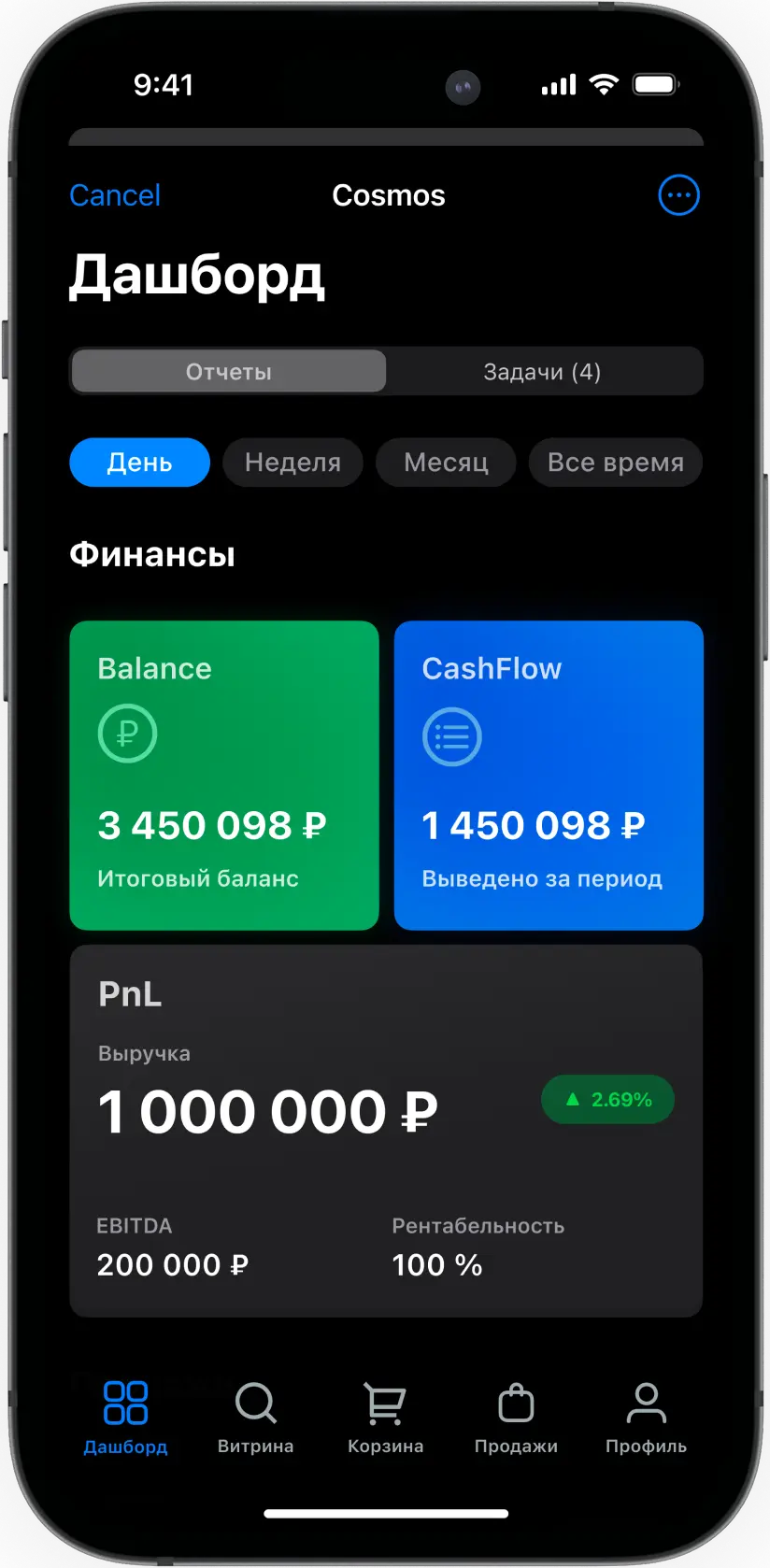Filter reports by Неделя

292,463
